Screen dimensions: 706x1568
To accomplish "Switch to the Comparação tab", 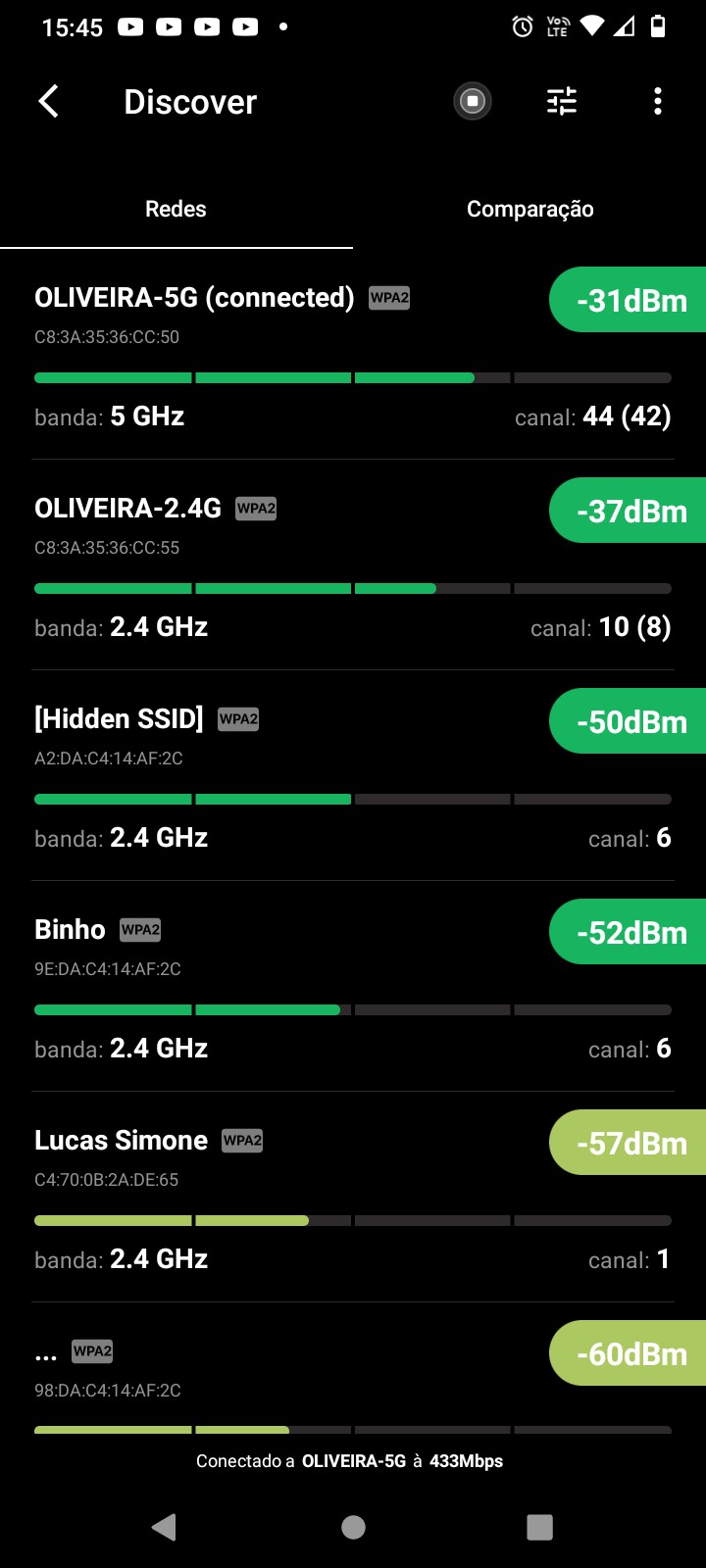I will click(529, 209).
